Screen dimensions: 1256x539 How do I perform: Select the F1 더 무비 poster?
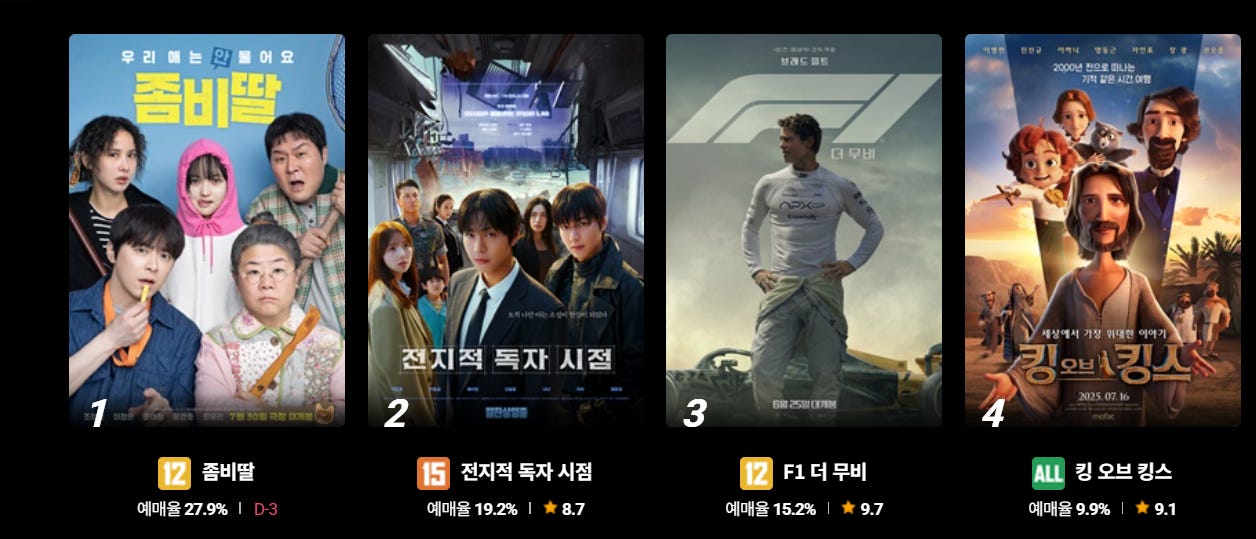tap(803, 230)
